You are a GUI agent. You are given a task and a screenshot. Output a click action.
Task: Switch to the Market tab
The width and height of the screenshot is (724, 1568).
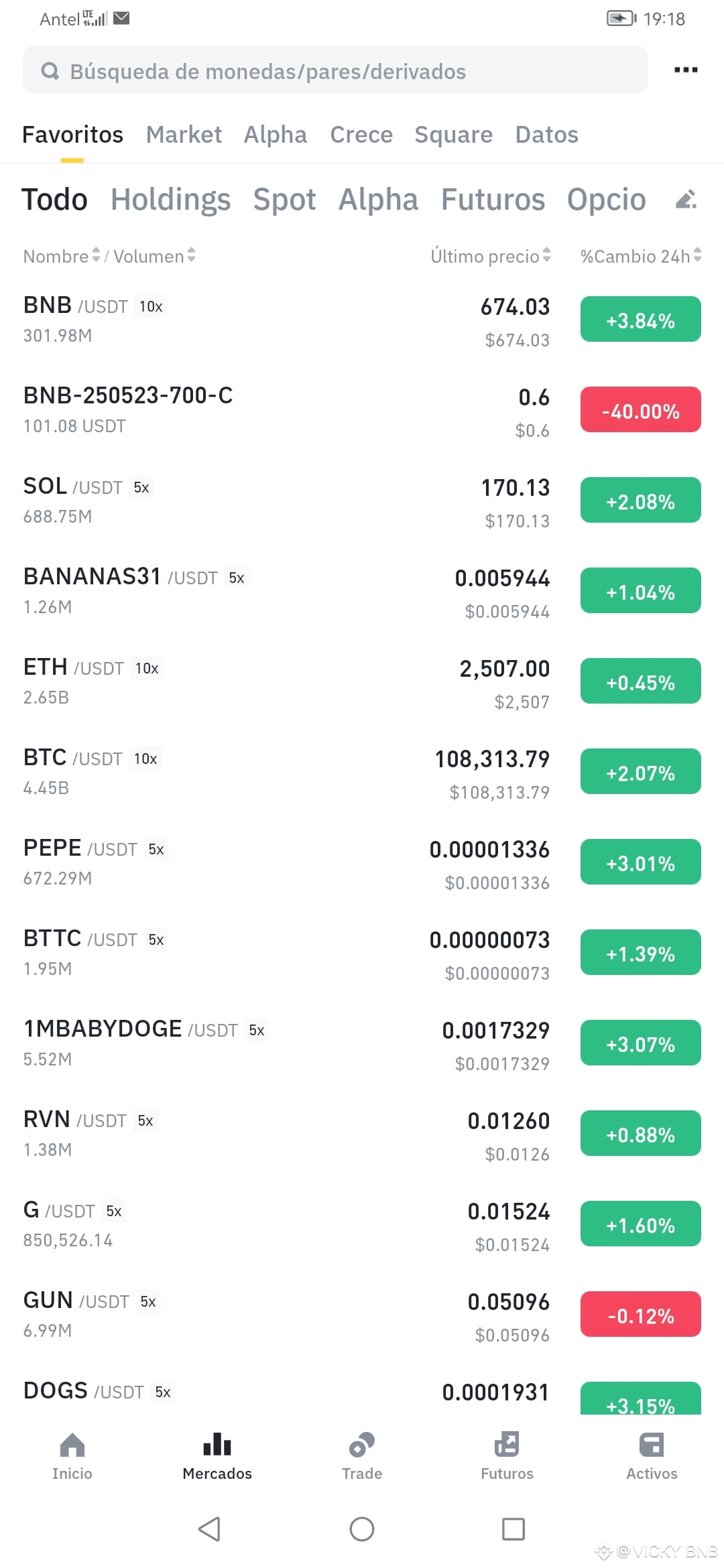point(184,135)
